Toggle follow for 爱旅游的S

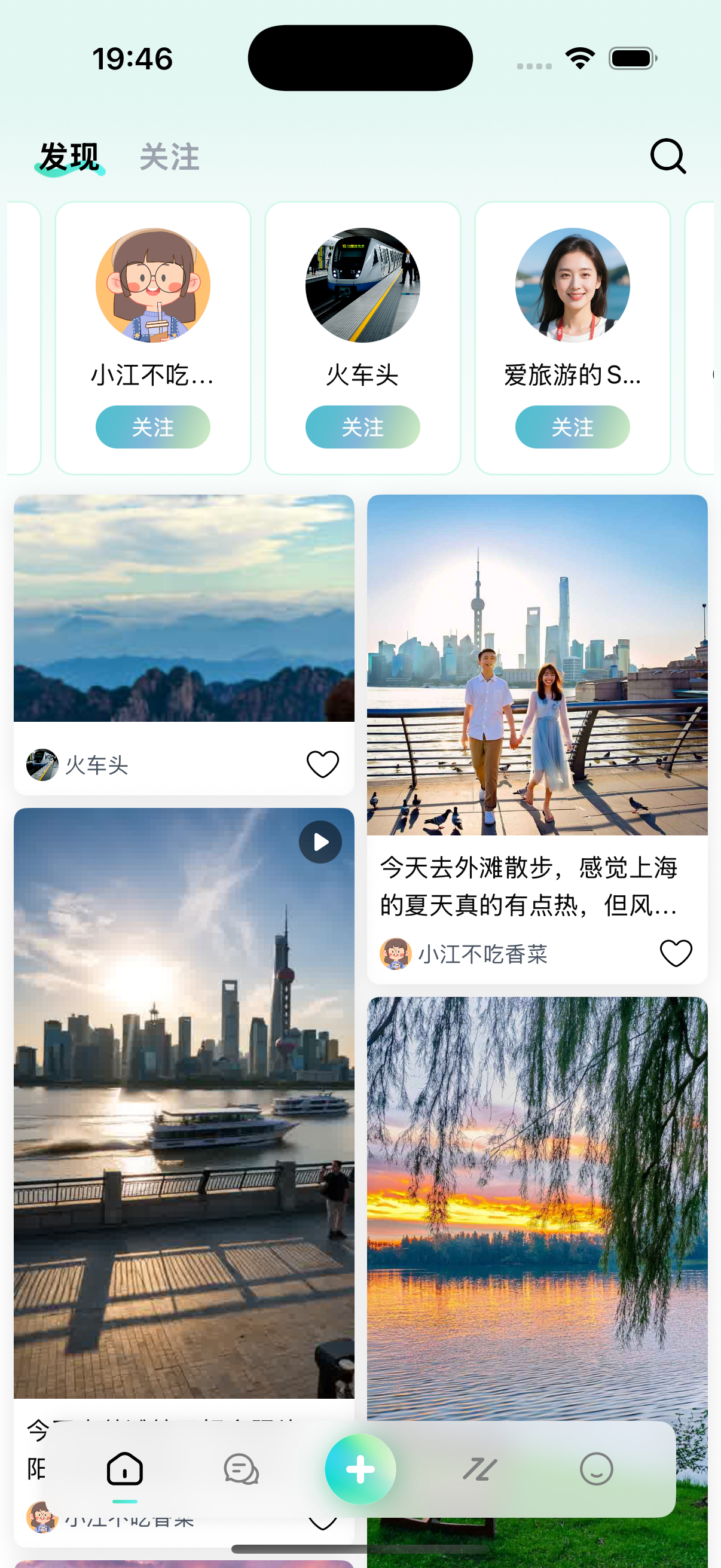coord(573,428)
